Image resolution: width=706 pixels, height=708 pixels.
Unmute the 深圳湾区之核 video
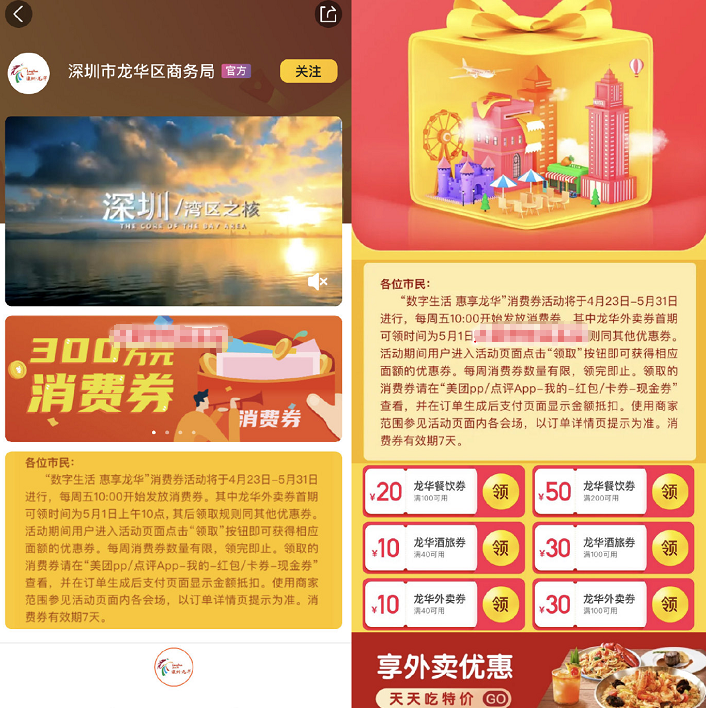click(x=317, y=282)
